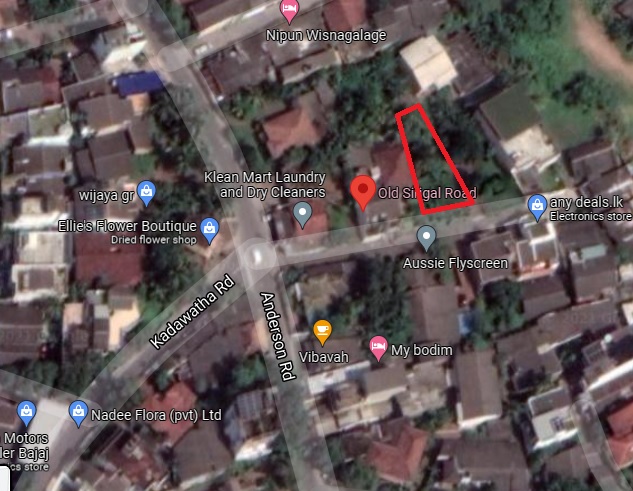
Task: Open Klean Mart Laundry and Dry Cleaners pin
Action: click(x=303, y=213)
